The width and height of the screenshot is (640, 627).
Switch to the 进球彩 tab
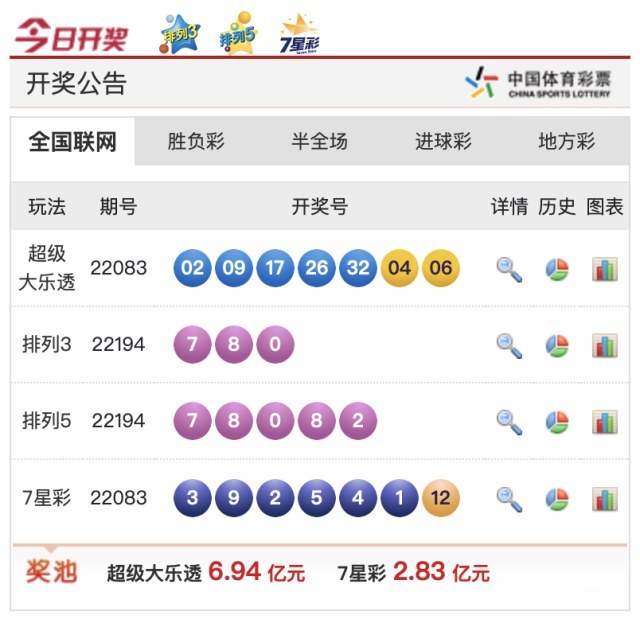coord(443,142)
